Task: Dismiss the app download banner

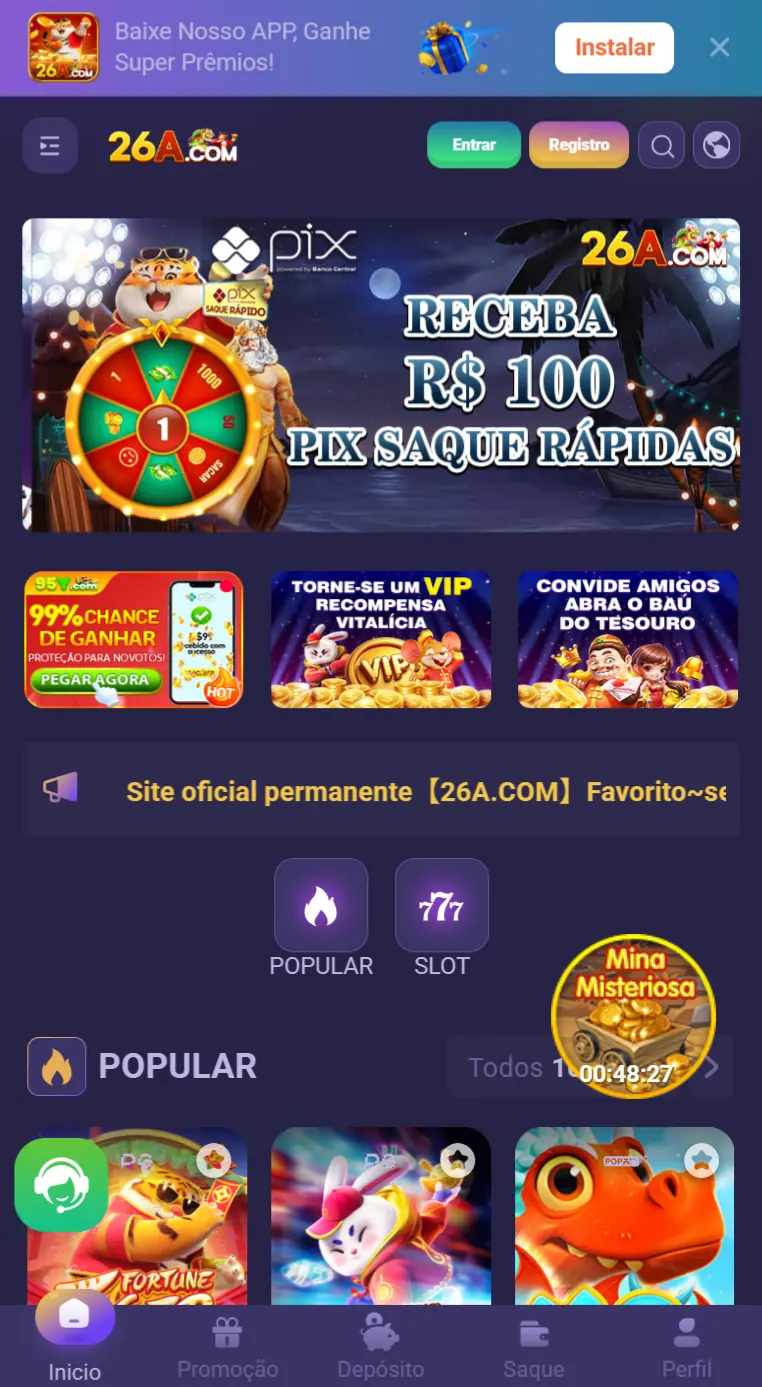Action: 719,47
